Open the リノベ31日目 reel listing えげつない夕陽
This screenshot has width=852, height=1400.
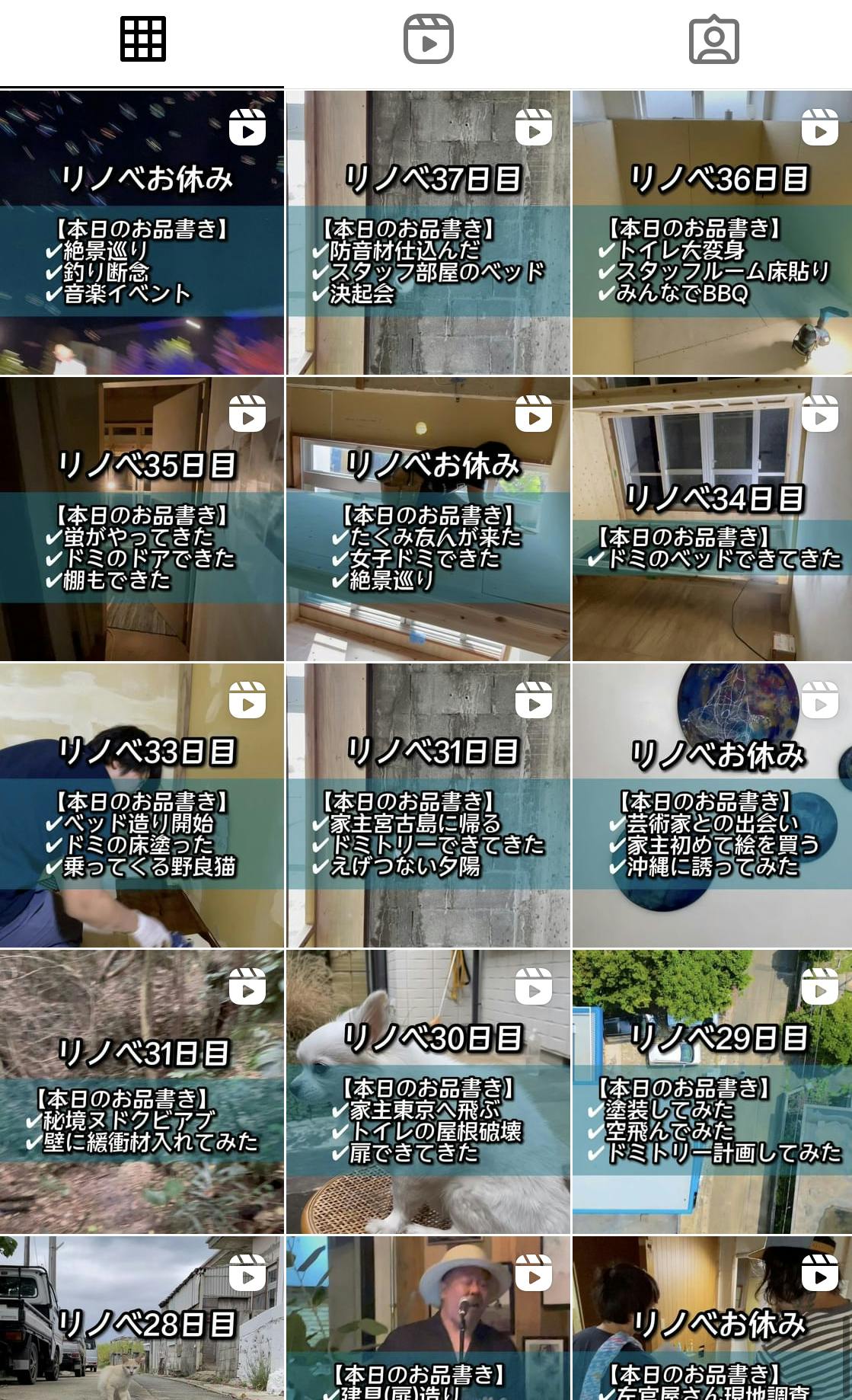[428, 805]
